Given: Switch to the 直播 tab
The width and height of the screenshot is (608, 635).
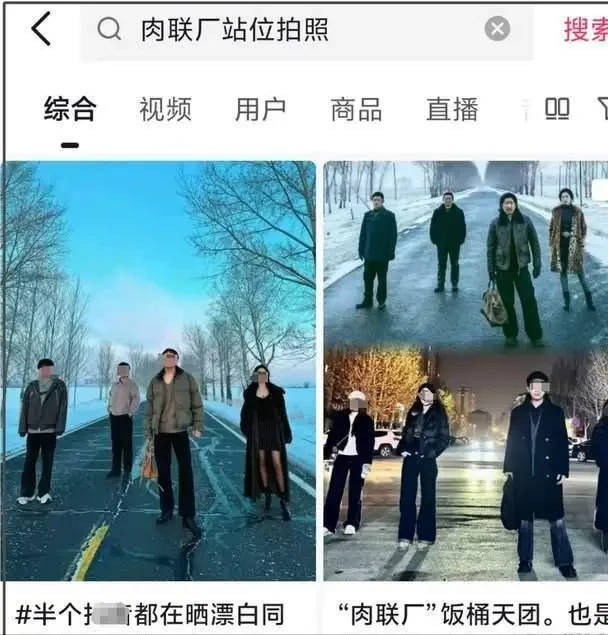Looking at the screenshot, I should [x=452, y=110].
